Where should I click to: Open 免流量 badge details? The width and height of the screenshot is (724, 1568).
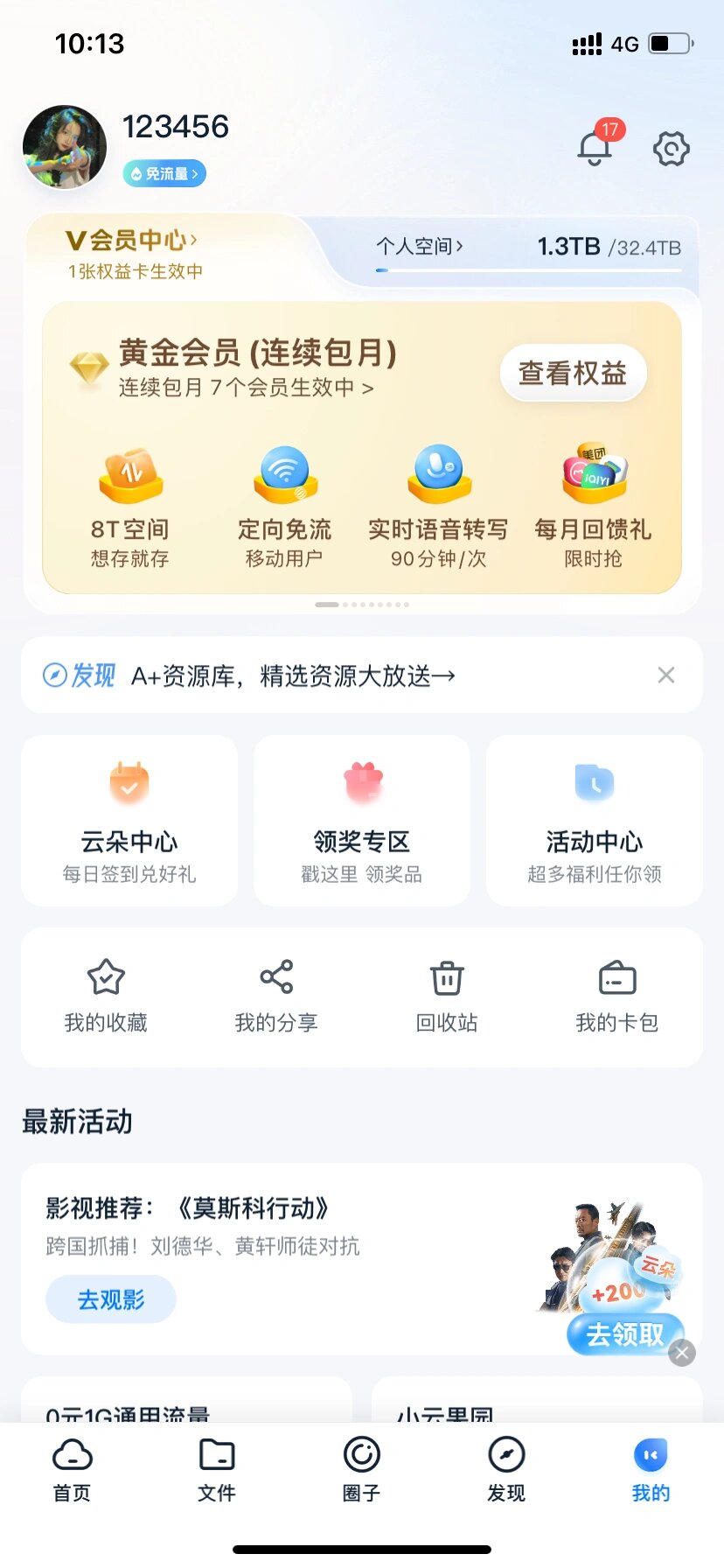[163, 173]
